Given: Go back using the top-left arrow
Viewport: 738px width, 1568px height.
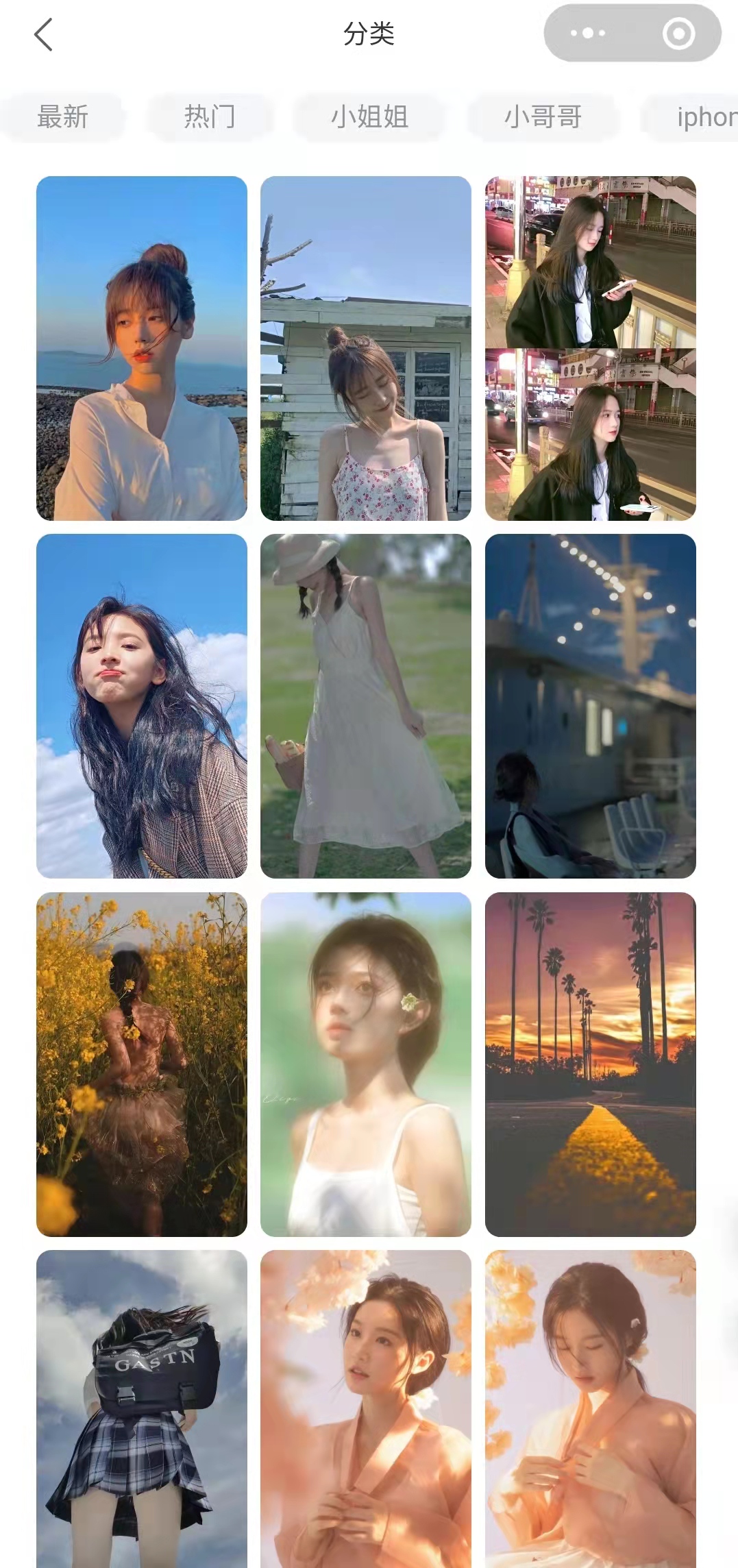Looking at the screenshot, I should click(43, 34).
